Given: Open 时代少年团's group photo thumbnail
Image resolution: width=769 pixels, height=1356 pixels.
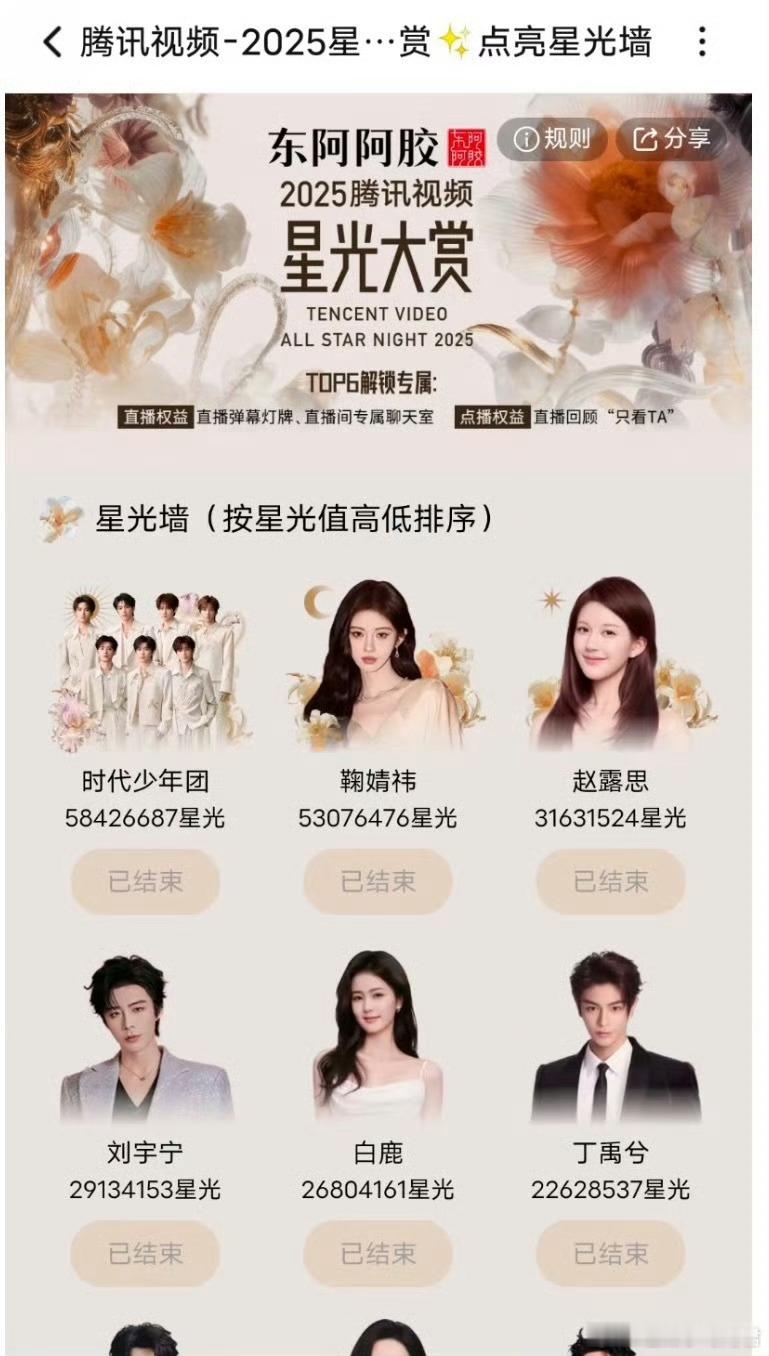Looking at the screenshot, I should pyautogui.click(x=145, y=660).
